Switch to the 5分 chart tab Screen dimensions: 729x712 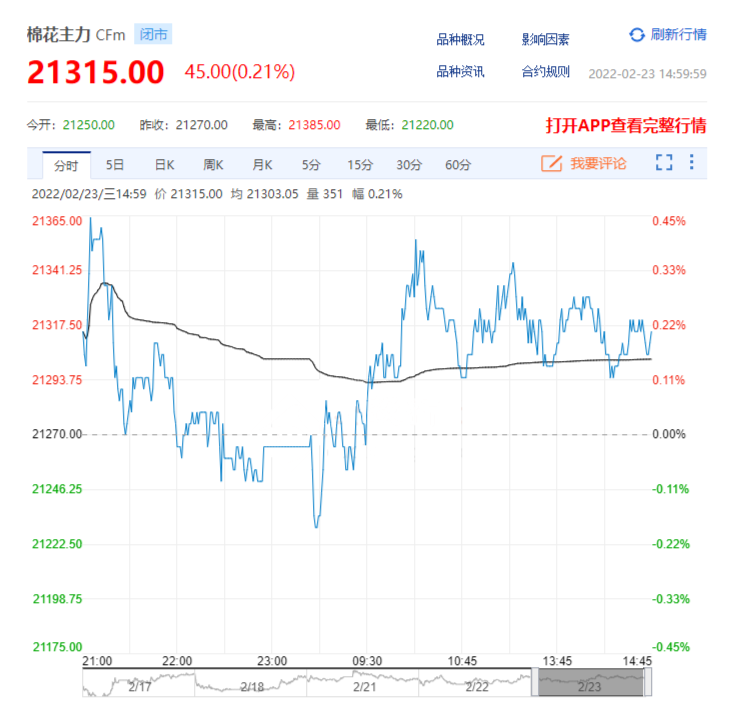pyautogui.click(x=311, y=164)
